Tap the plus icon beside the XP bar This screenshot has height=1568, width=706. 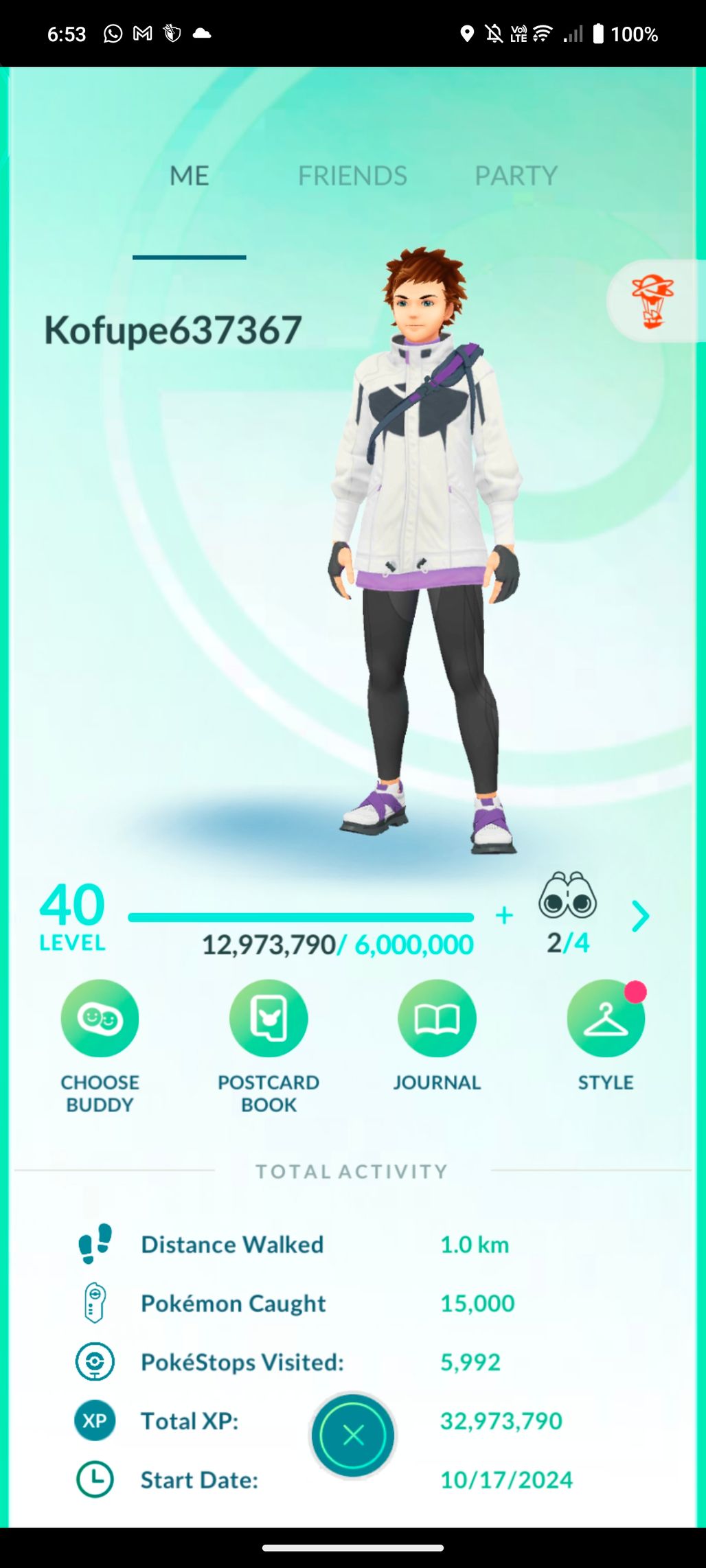(x=504, y=915)
